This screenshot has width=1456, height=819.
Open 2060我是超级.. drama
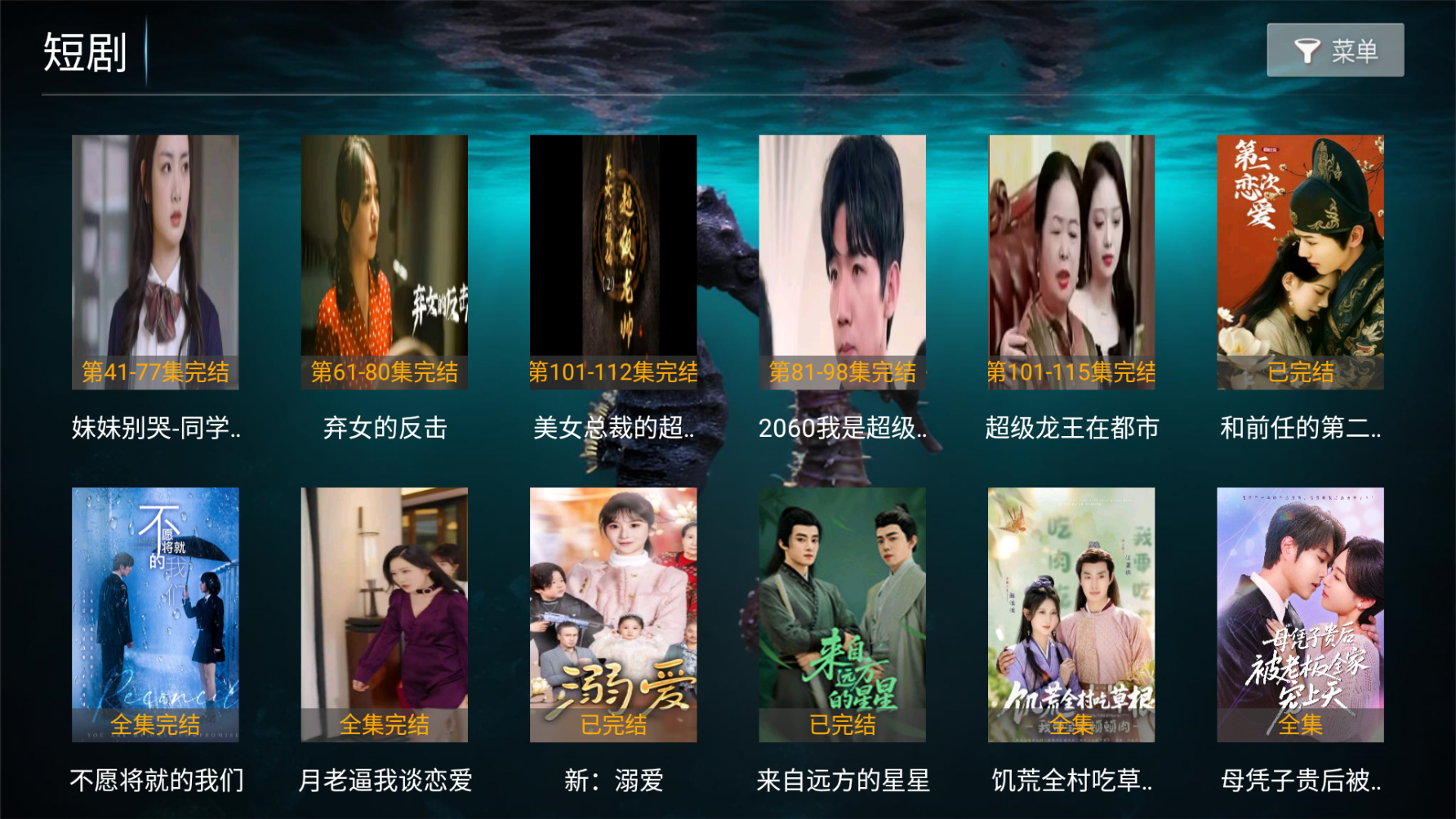(x=842, y=261)
